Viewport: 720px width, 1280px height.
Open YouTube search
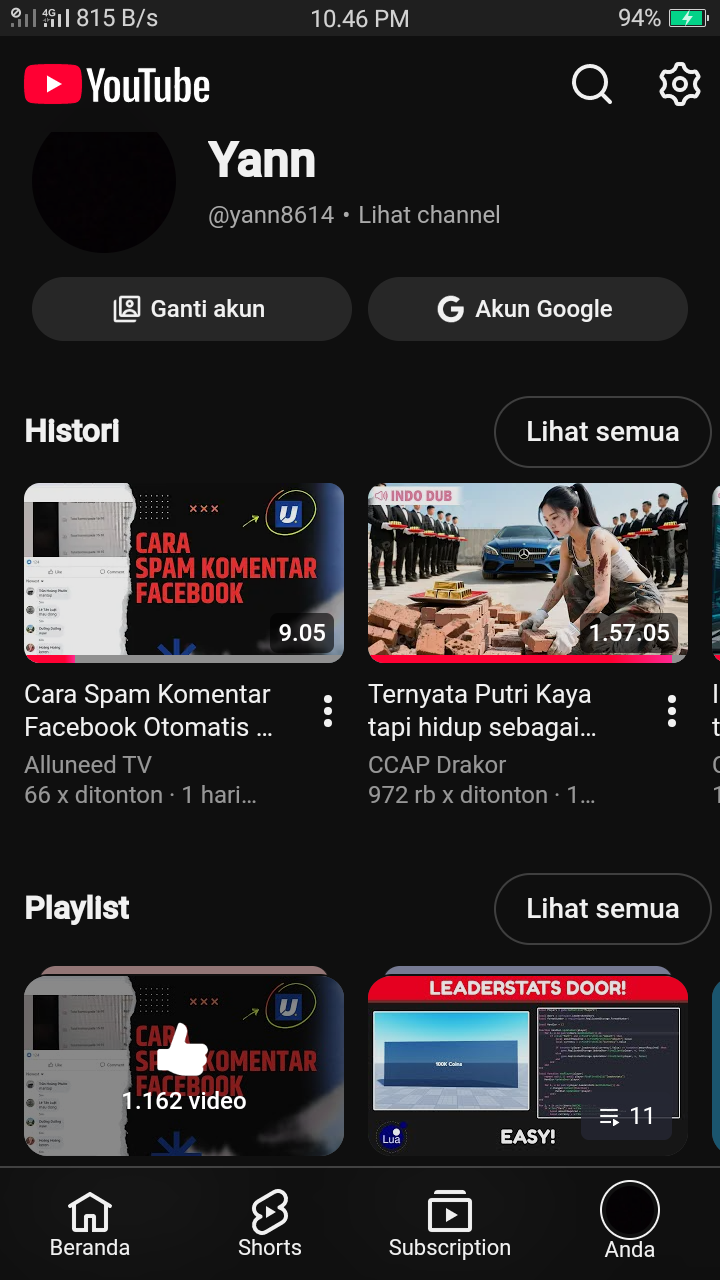[591, 85]
